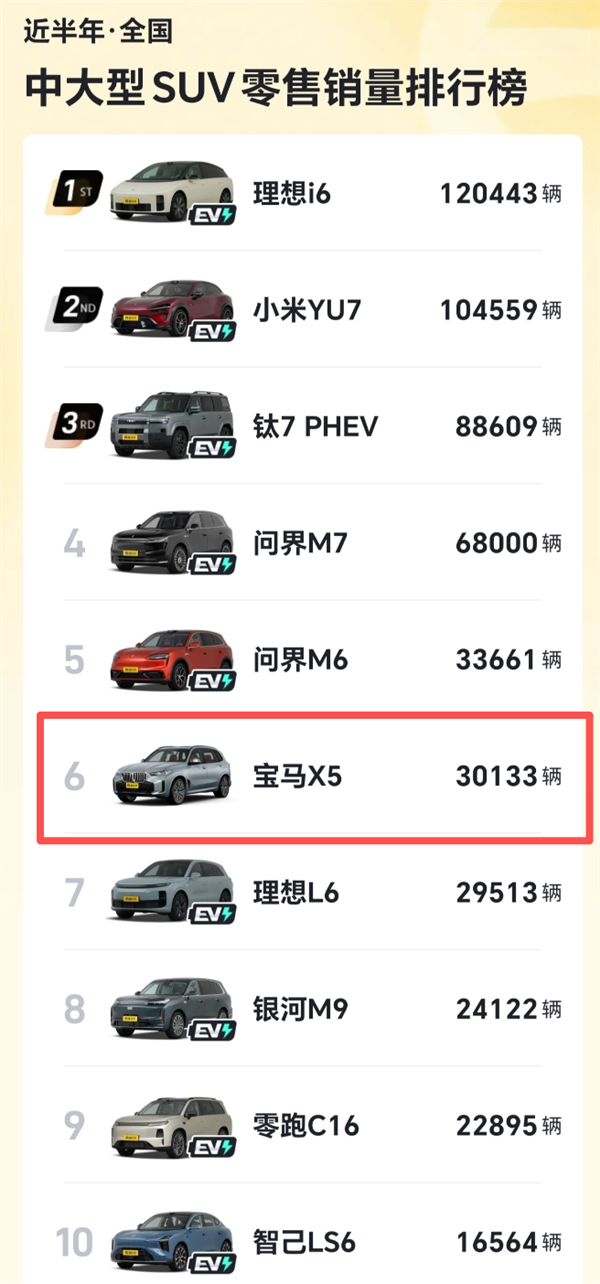Select the 问界M7 row
This screenshot has height=1284, width=600.
click(x=302, y=543)
